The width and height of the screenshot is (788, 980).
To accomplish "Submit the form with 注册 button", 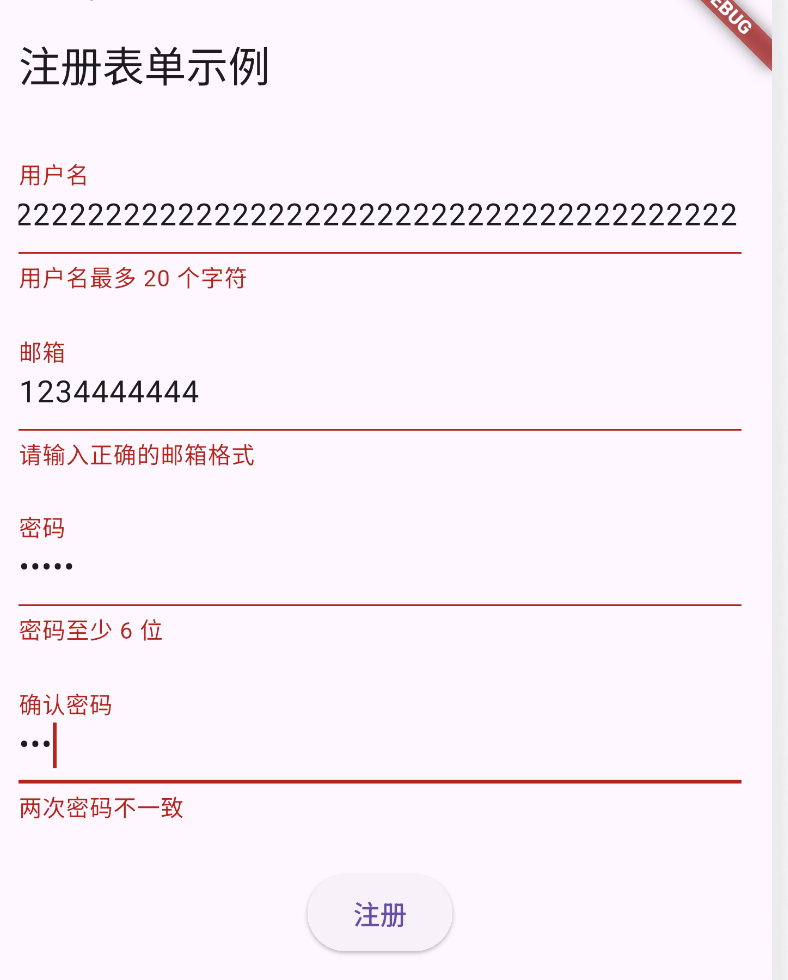I will point(379,914).
